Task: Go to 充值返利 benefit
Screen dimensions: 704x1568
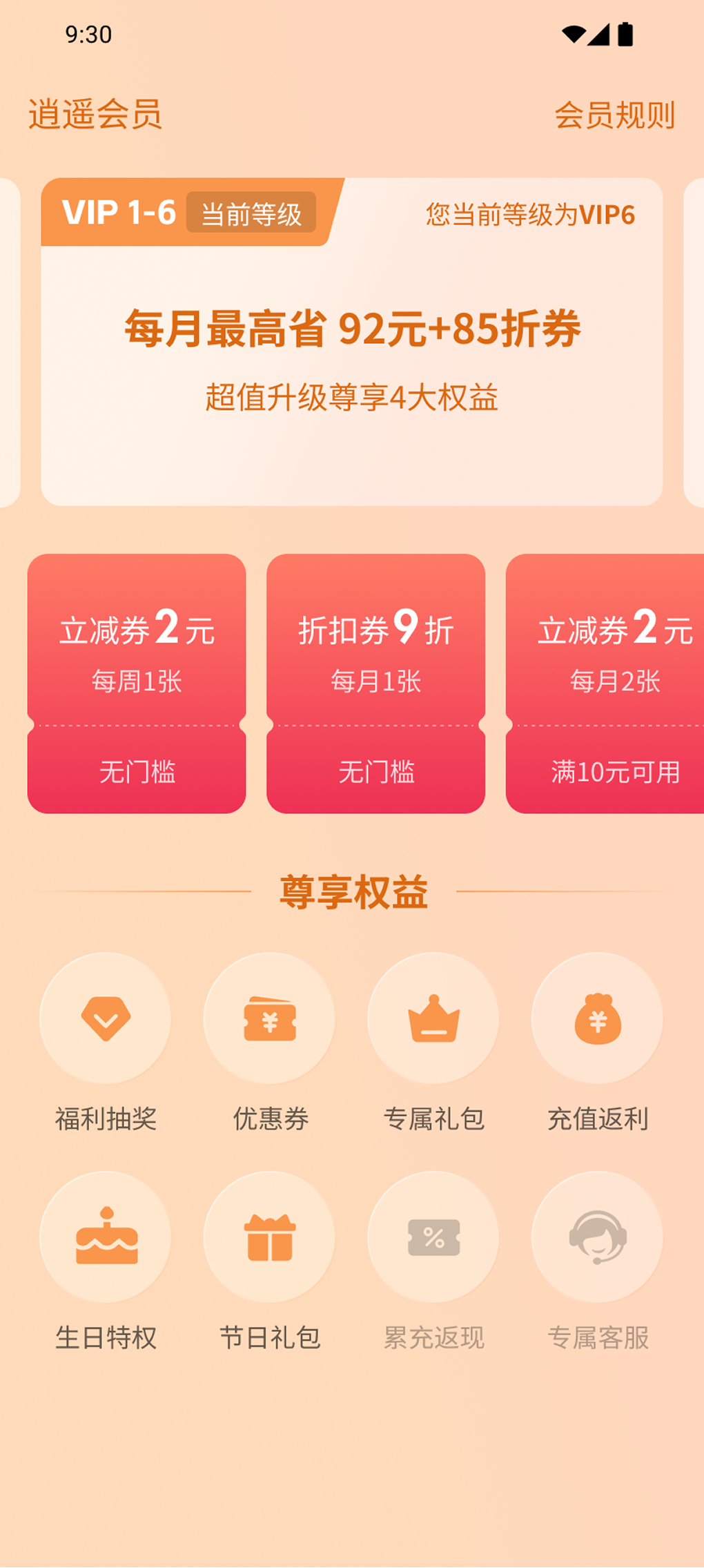Action: coord(598,1018)
